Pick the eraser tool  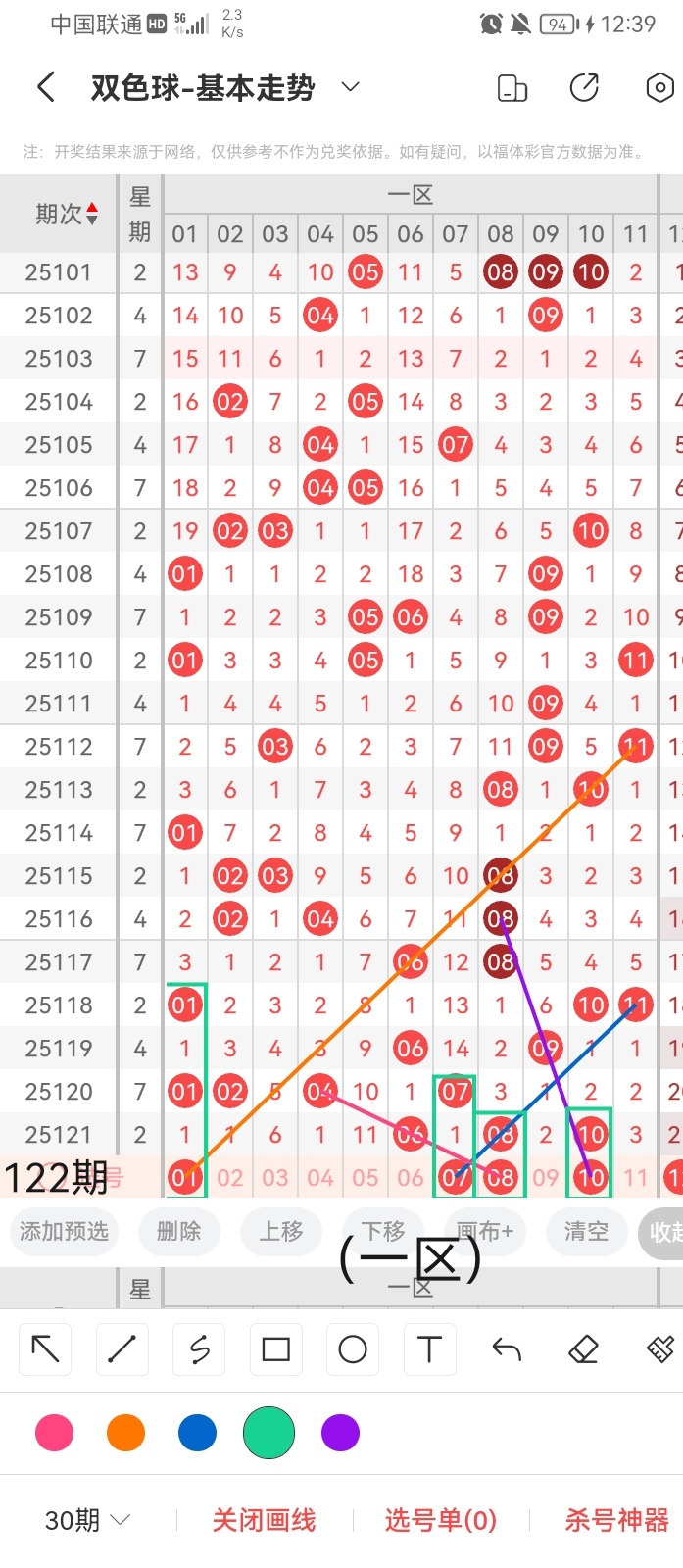tap(583, 1349)
